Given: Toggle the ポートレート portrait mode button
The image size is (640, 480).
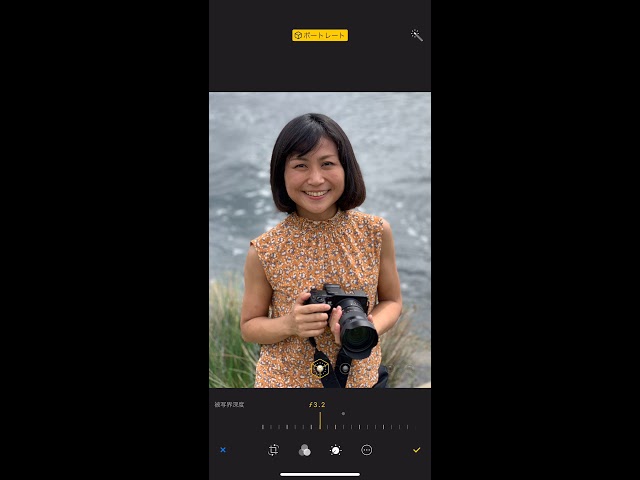Looking at the screenshot, I should click(x=320, y=35).
